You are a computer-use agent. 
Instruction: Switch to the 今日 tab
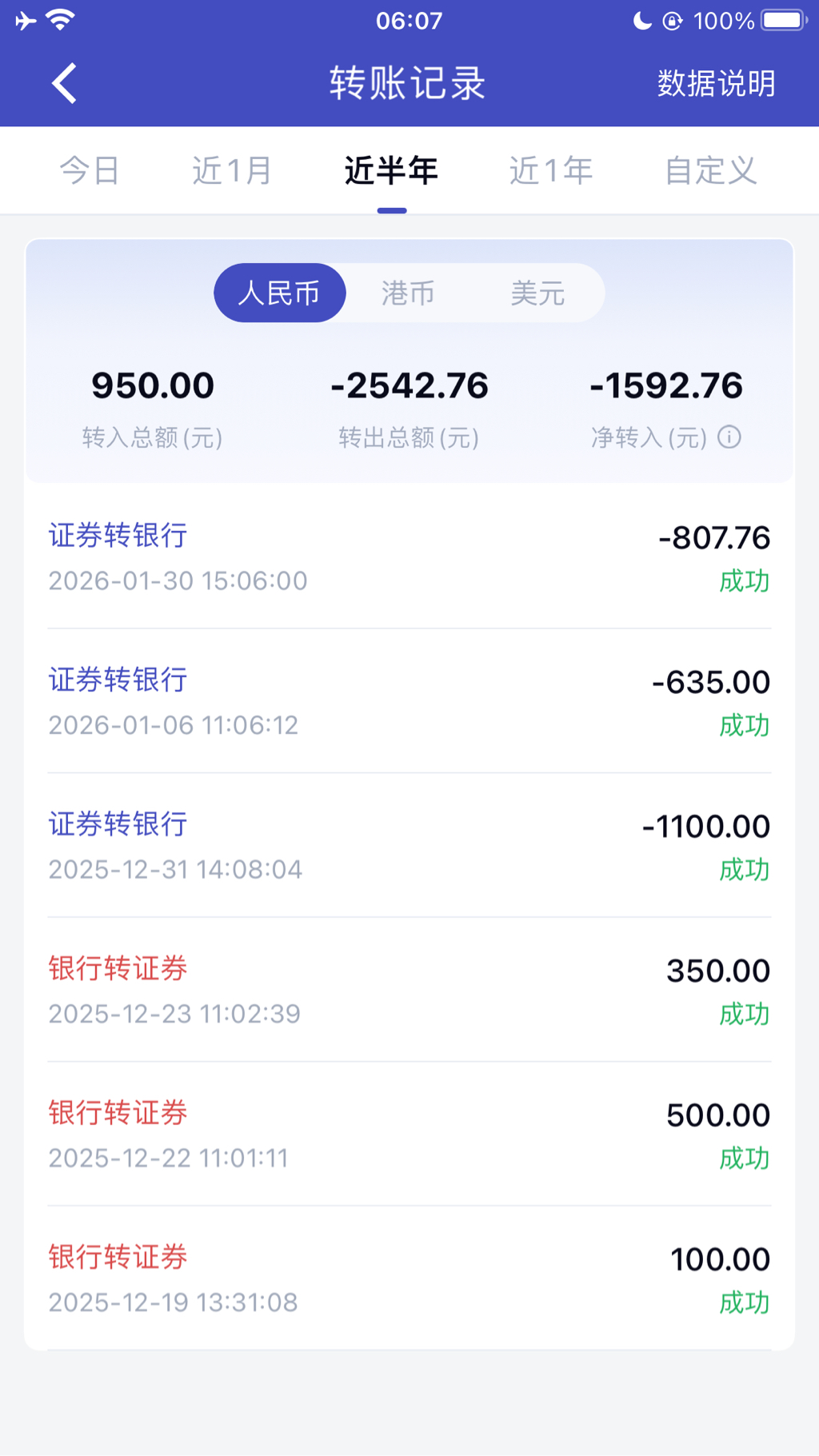point(90,170)
